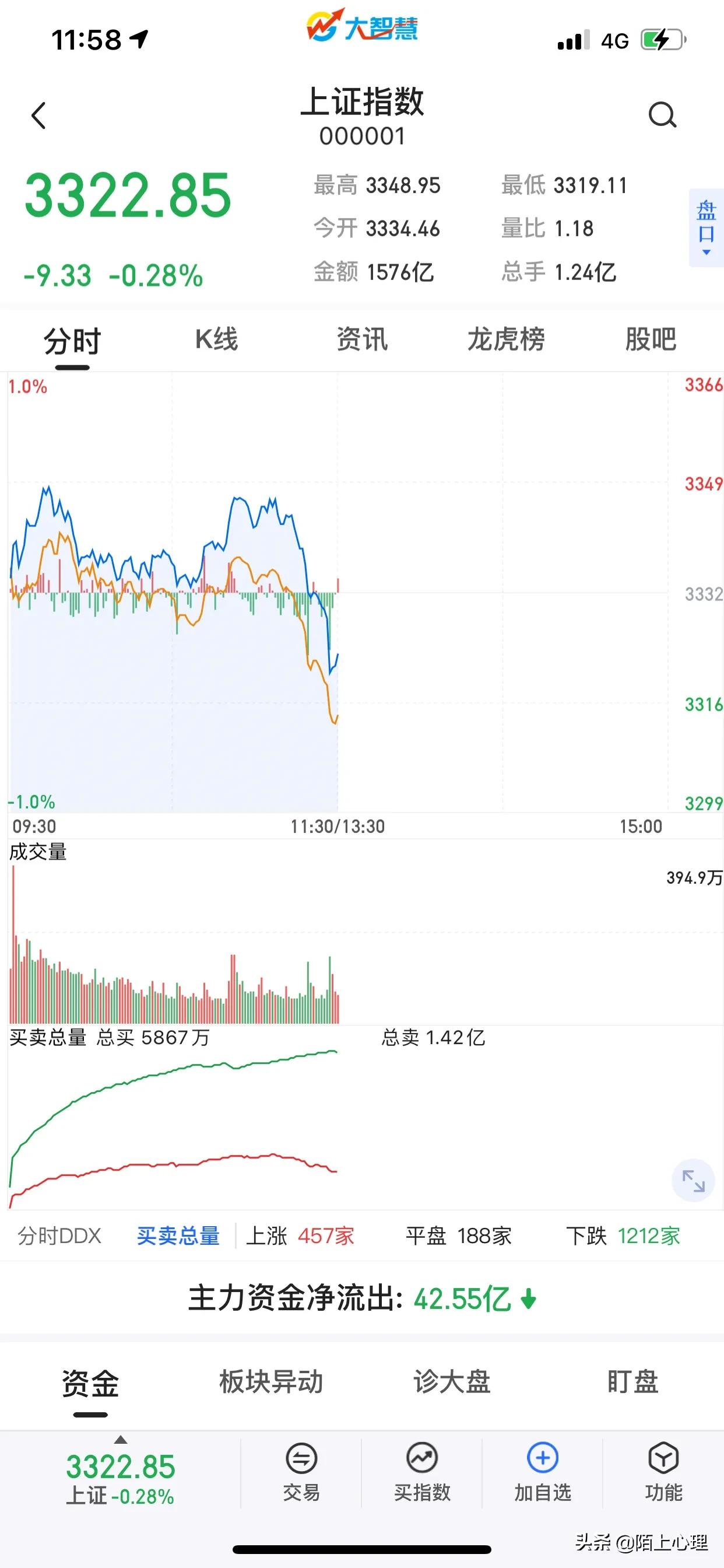724x1568 pixels.
Task: Add index to watchlist via 加自选
Action: [543, 1472]
